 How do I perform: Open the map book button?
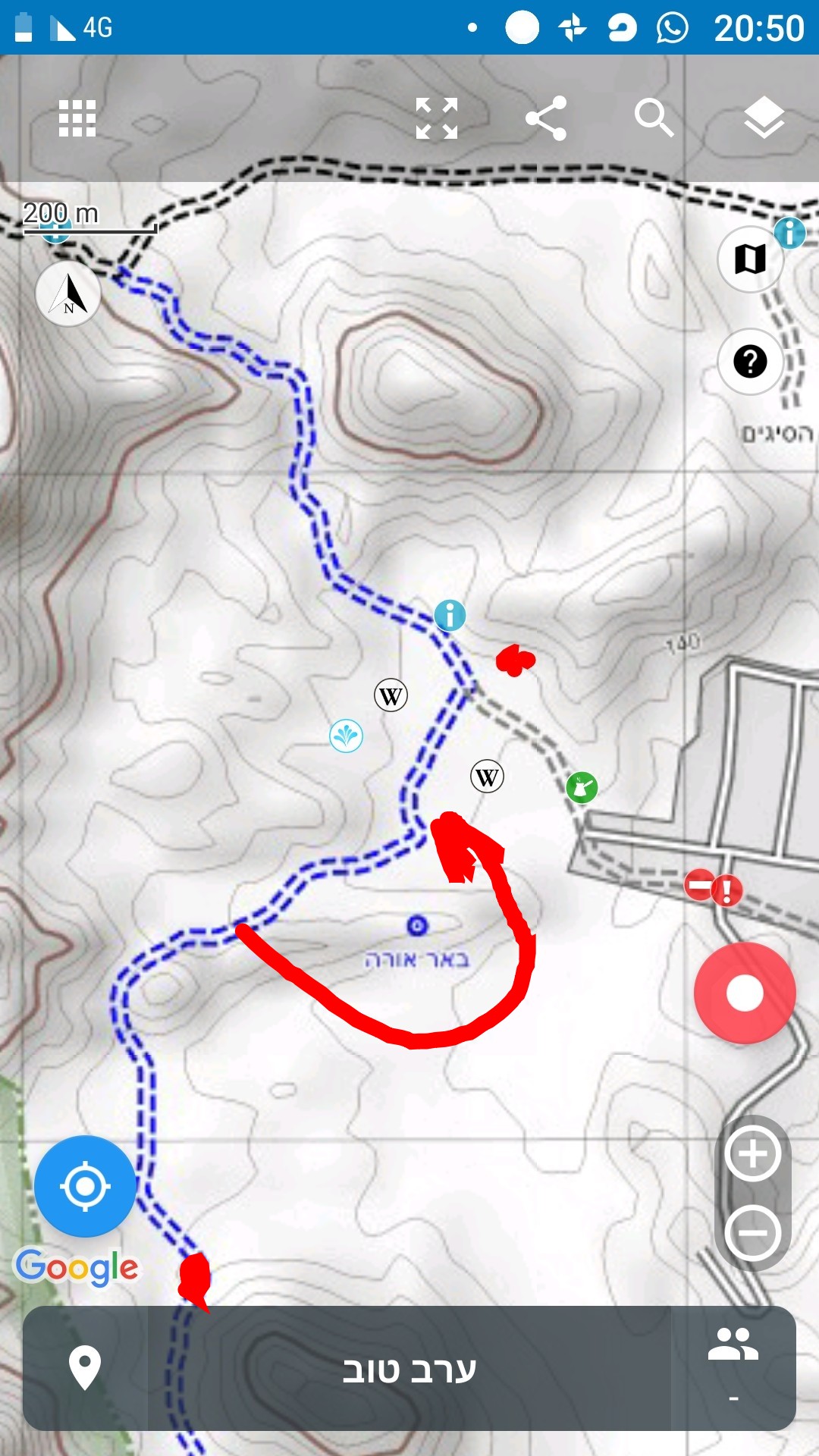pos(750,259)
